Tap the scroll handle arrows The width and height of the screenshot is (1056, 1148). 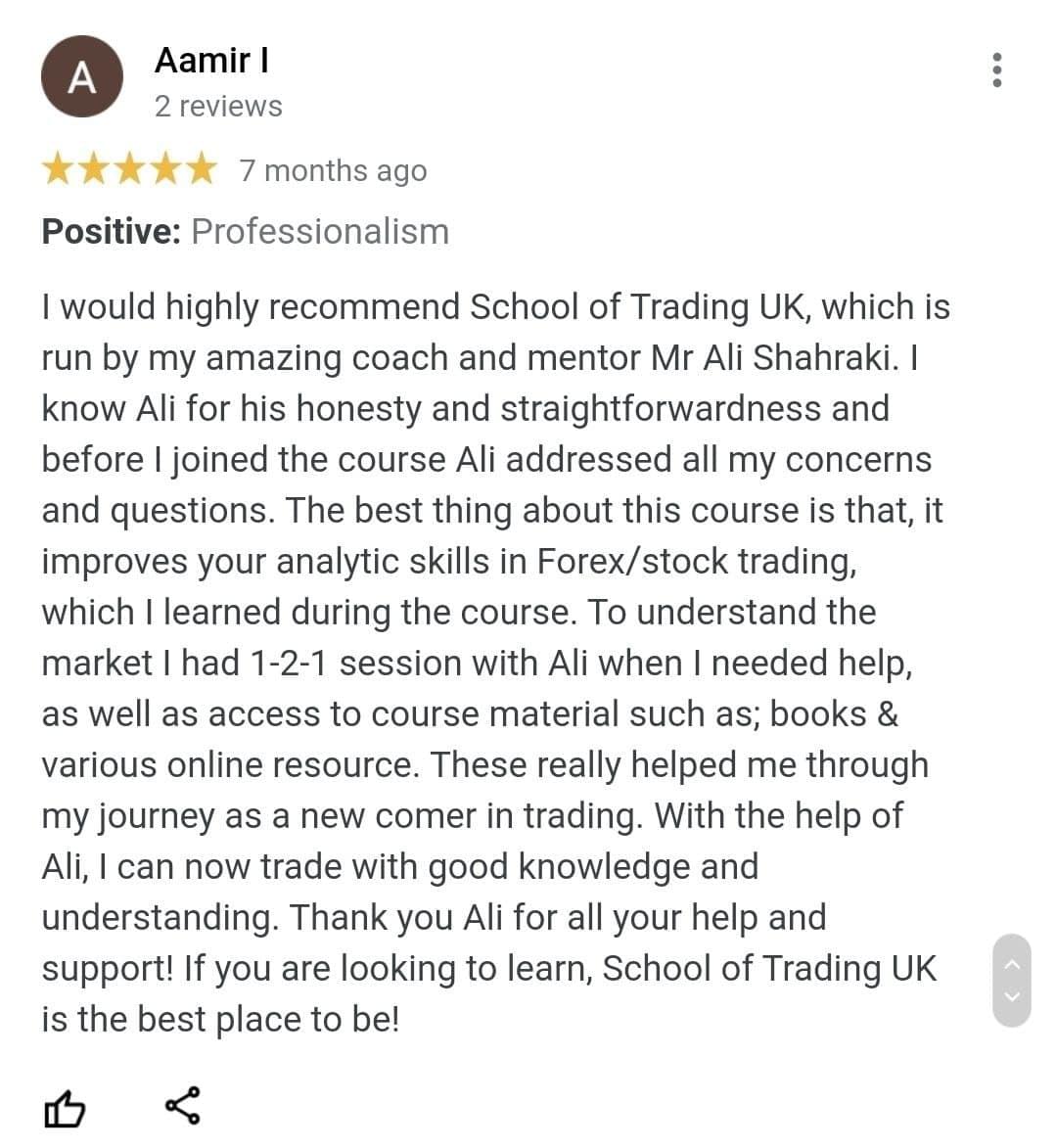click(x=1012, y=980)
